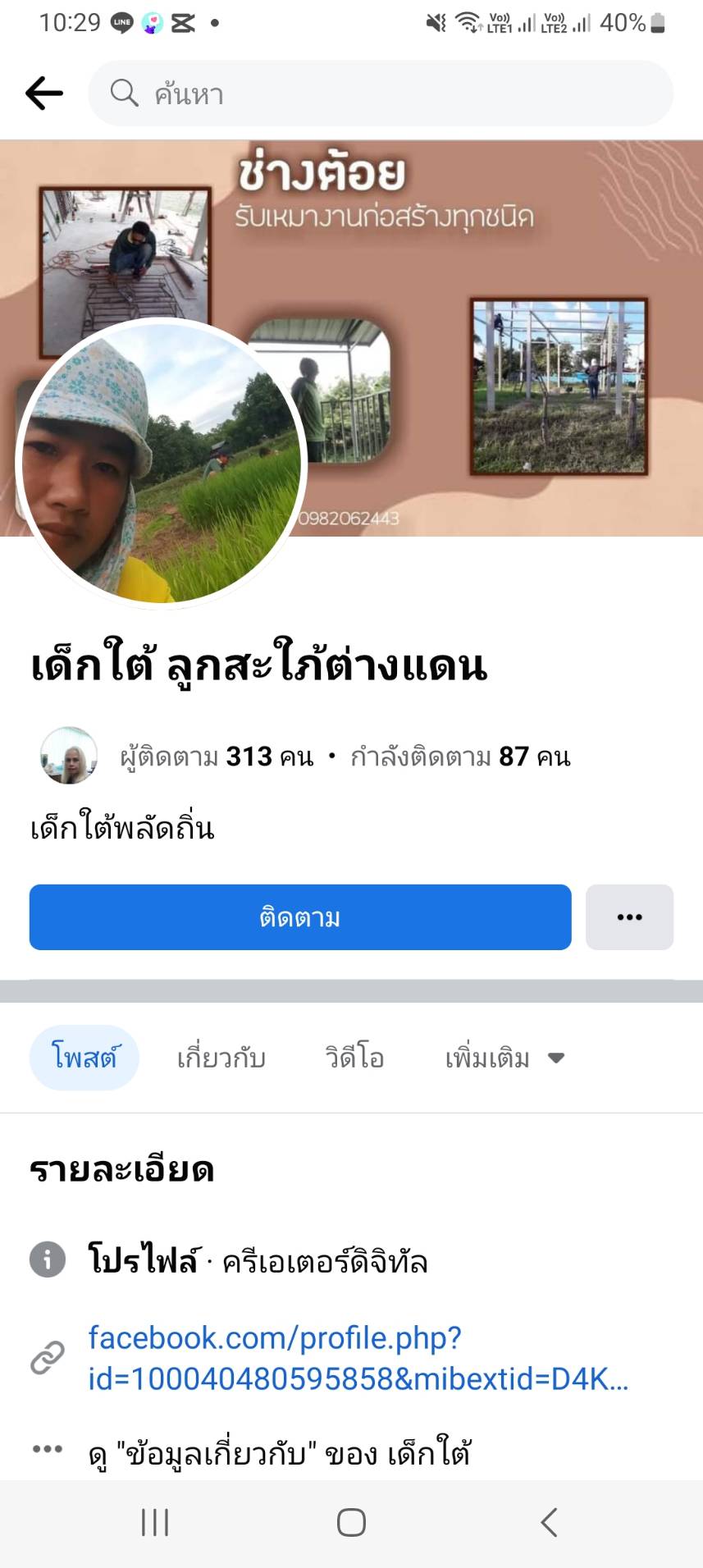The image size is (703, 1568).
Task: Switch to the โพสต์ tab
Action: tap(84, 1058)
